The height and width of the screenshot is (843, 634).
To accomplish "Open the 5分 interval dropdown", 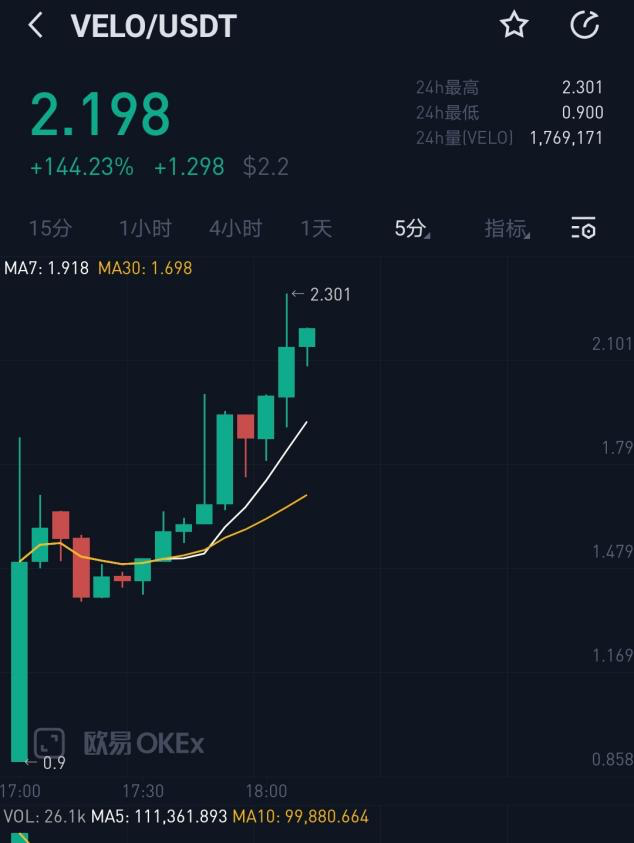I will 412,228.
